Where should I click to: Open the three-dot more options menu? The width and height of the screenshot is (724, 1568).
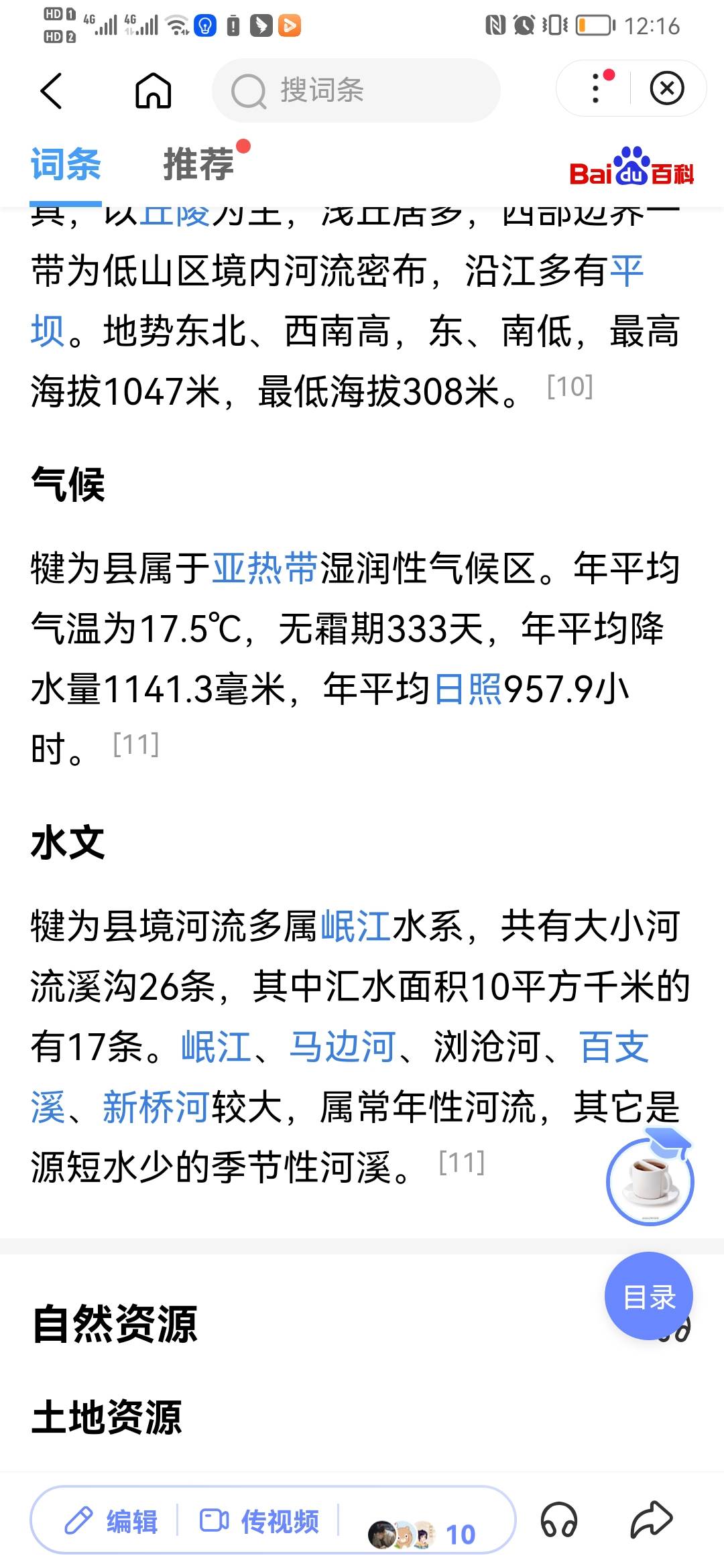pyautogui.click(x=595, y=88)
